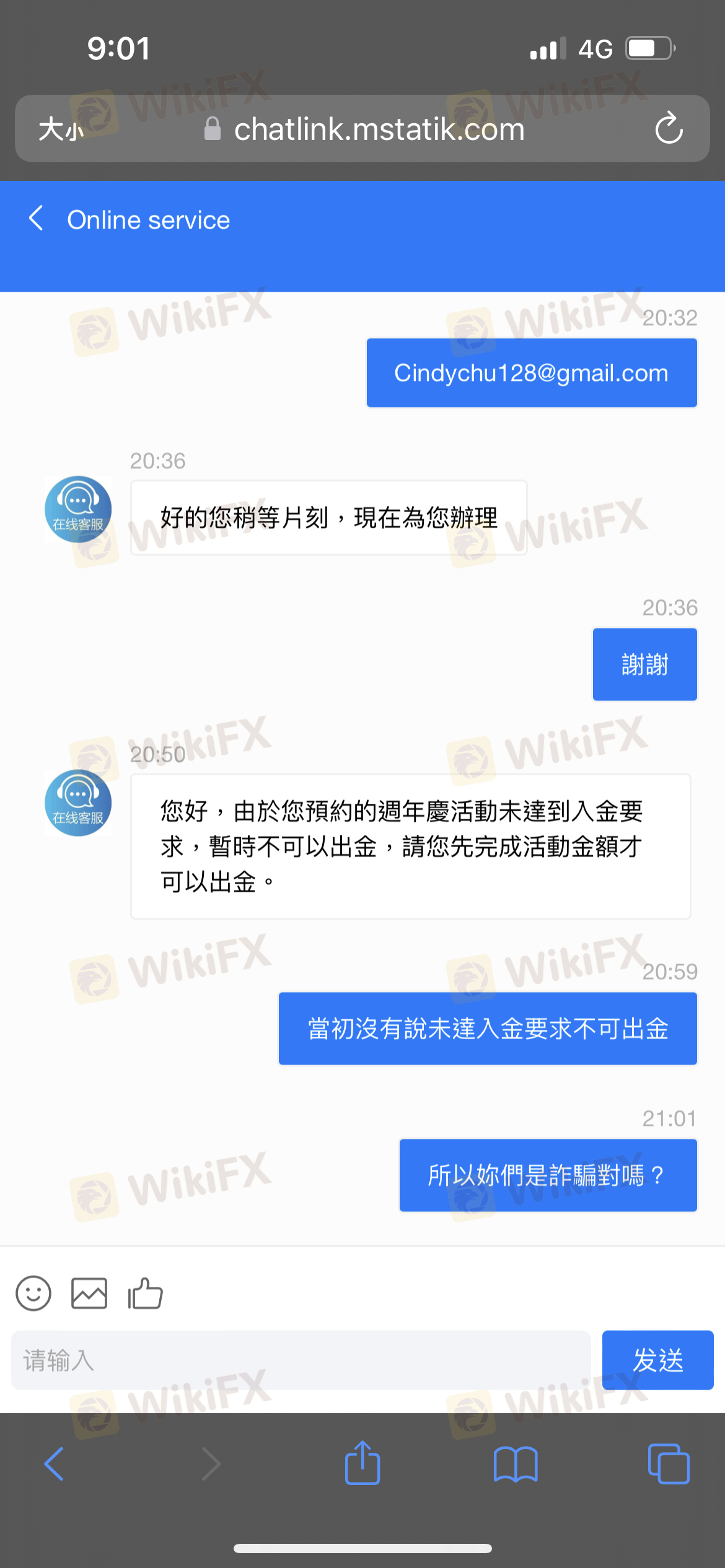Open the emoji picker
The height and width of the screenshot is (1568, 725).
pyautogui.click(x=33, y=1293)
